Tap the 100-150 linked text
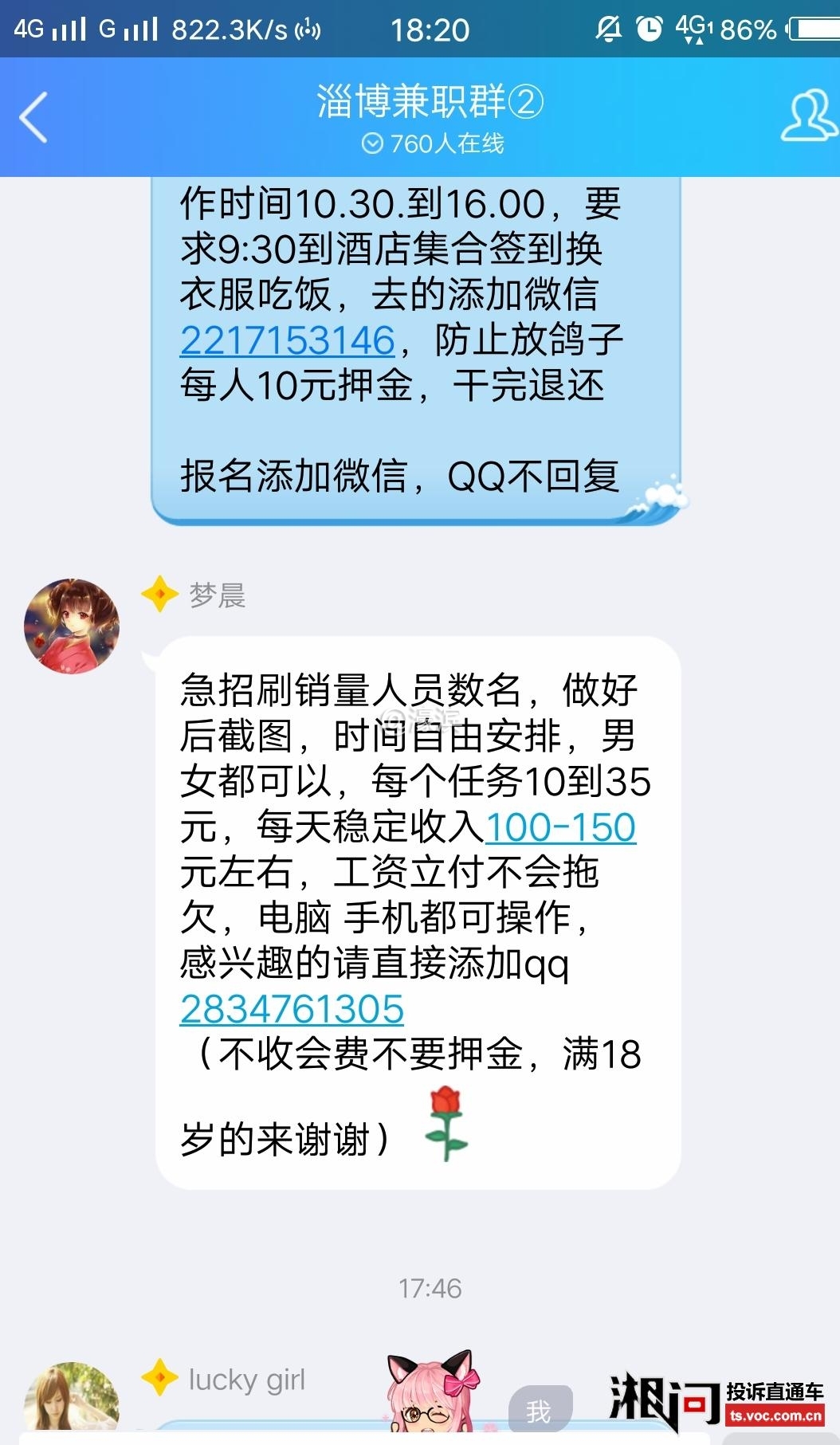 click(x=560, y=827)
